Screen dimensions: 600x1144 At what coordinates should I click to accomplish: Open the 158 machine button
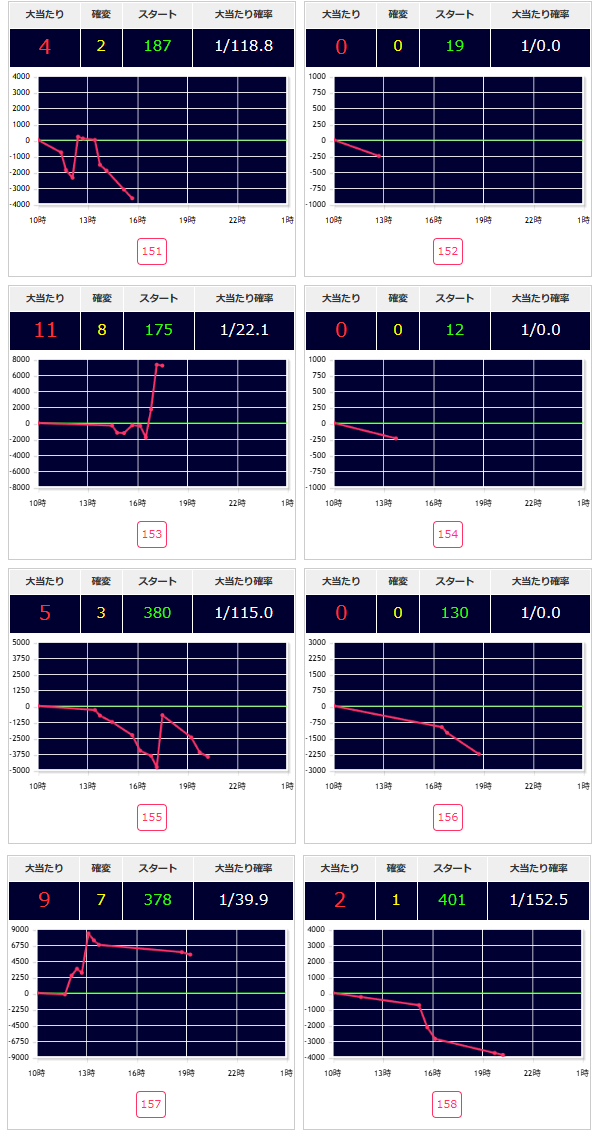(x=448, y=1104)
